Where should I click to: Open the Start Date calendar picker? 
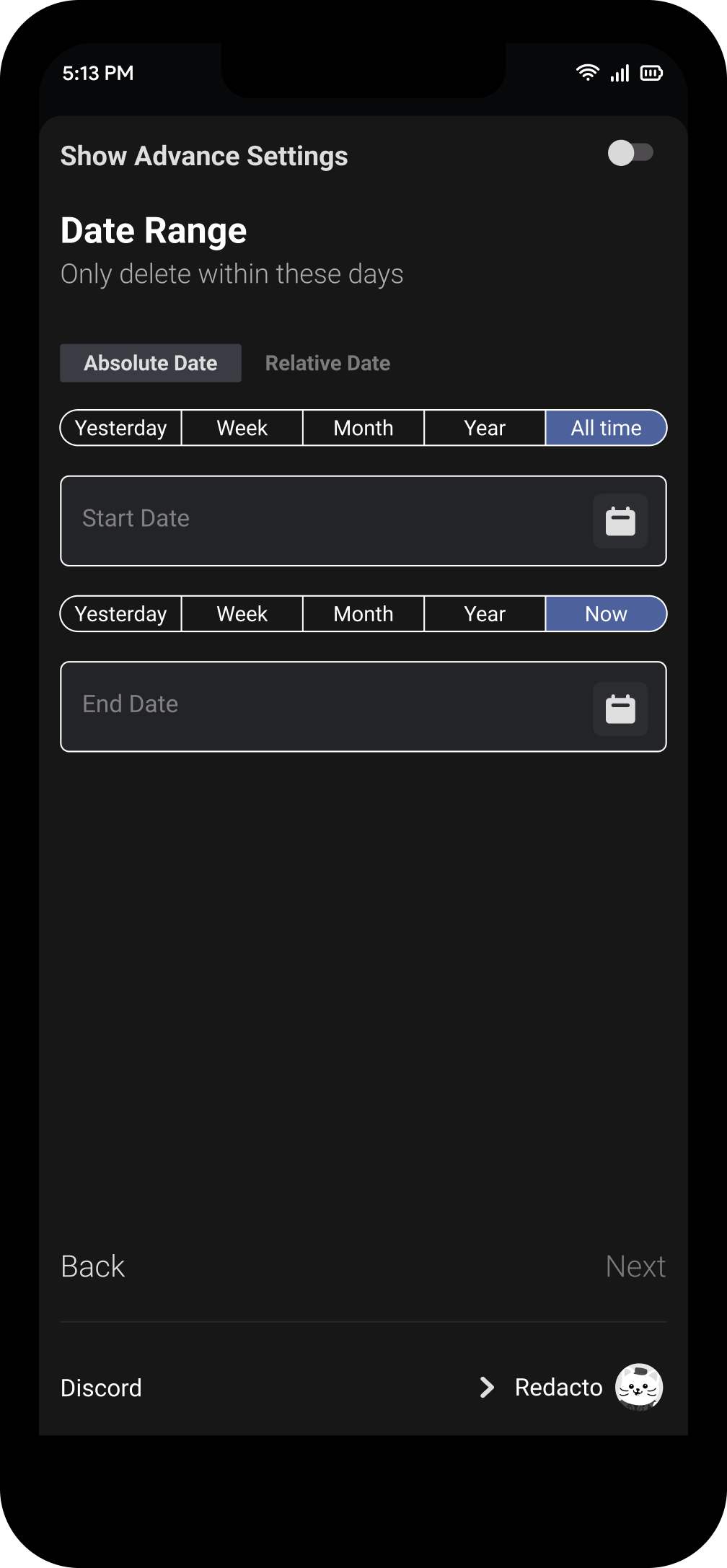pos(620,521)
